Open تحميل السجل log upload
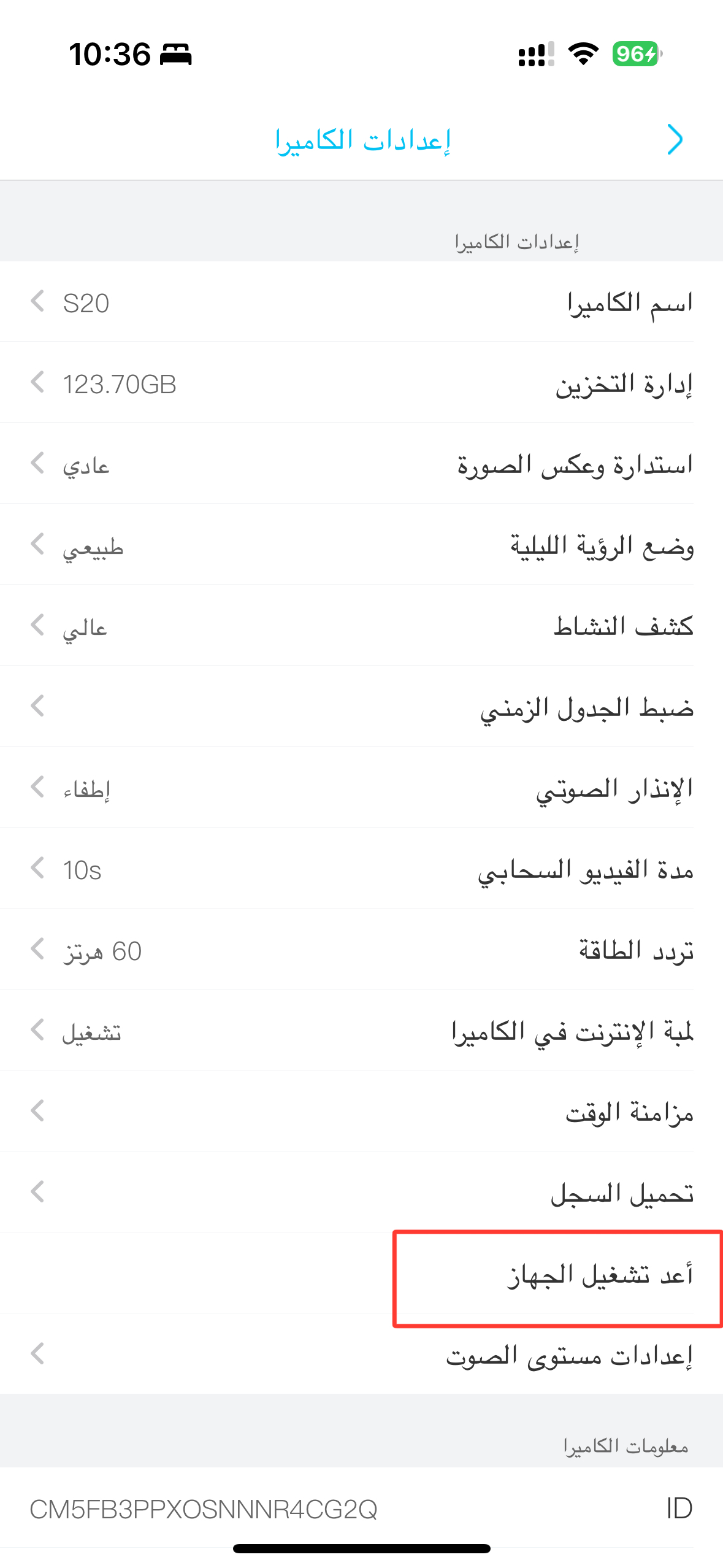The height and width of the screenshot is (1568, 723). pyautogui.click(x=362, y=1193)
